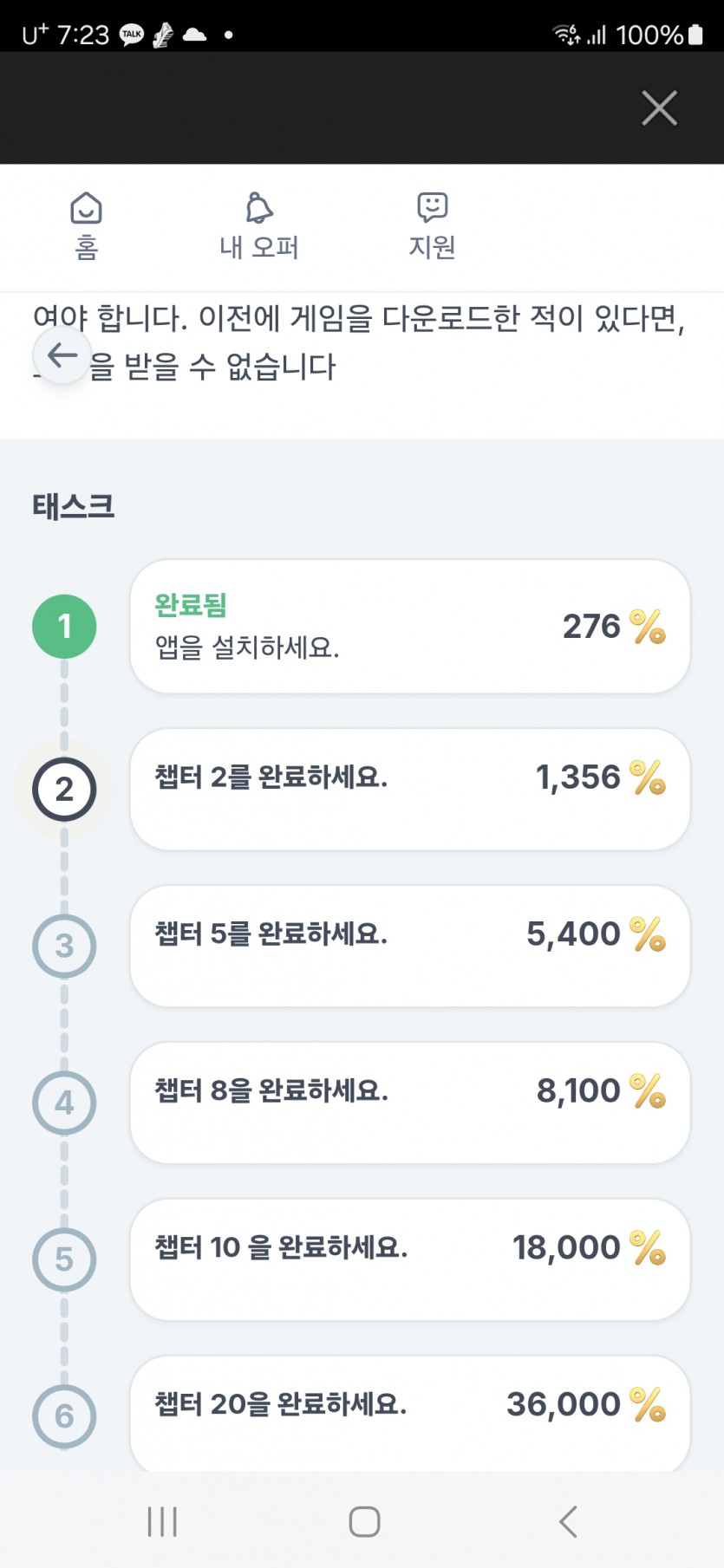The image size is (724, 1568).
Task: Open the 챕터 5를 완료하세요 task card
Action: [x=410, y=946]
